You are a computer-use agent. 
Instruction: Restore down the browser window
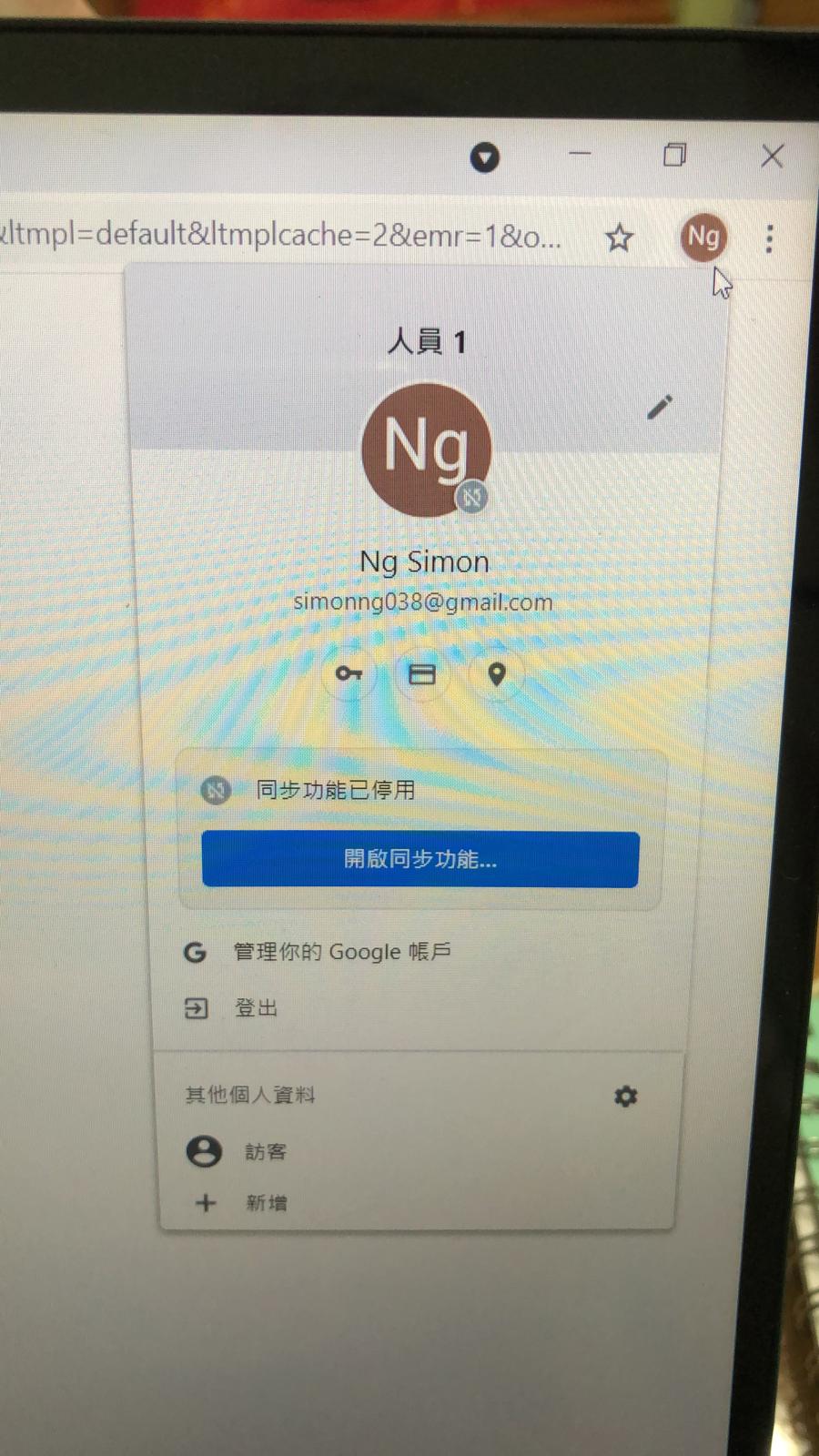pyautogui.click(x=674, y=155)
